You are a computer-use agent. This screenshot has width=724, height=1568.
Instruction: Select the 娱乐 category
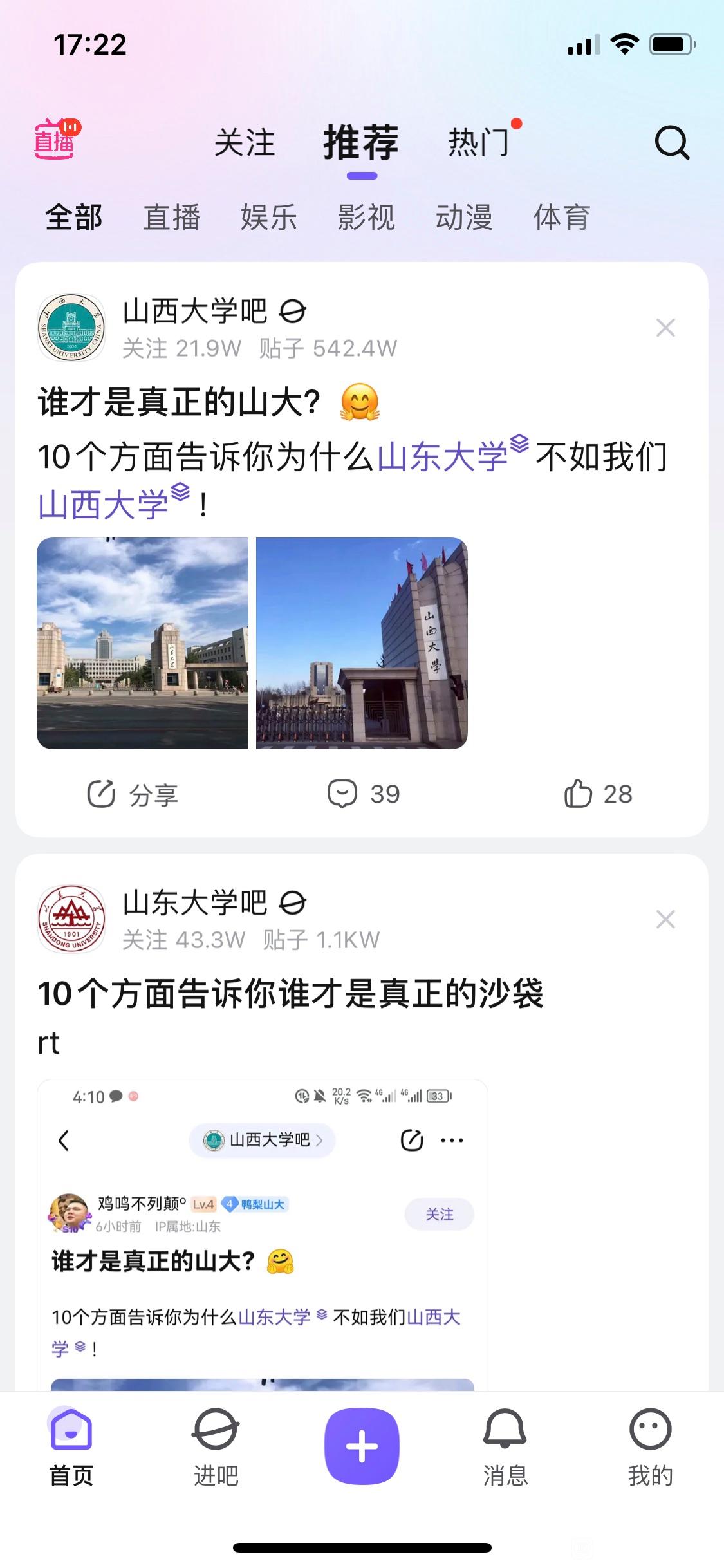pyautogui.click(x=268, y=217)
